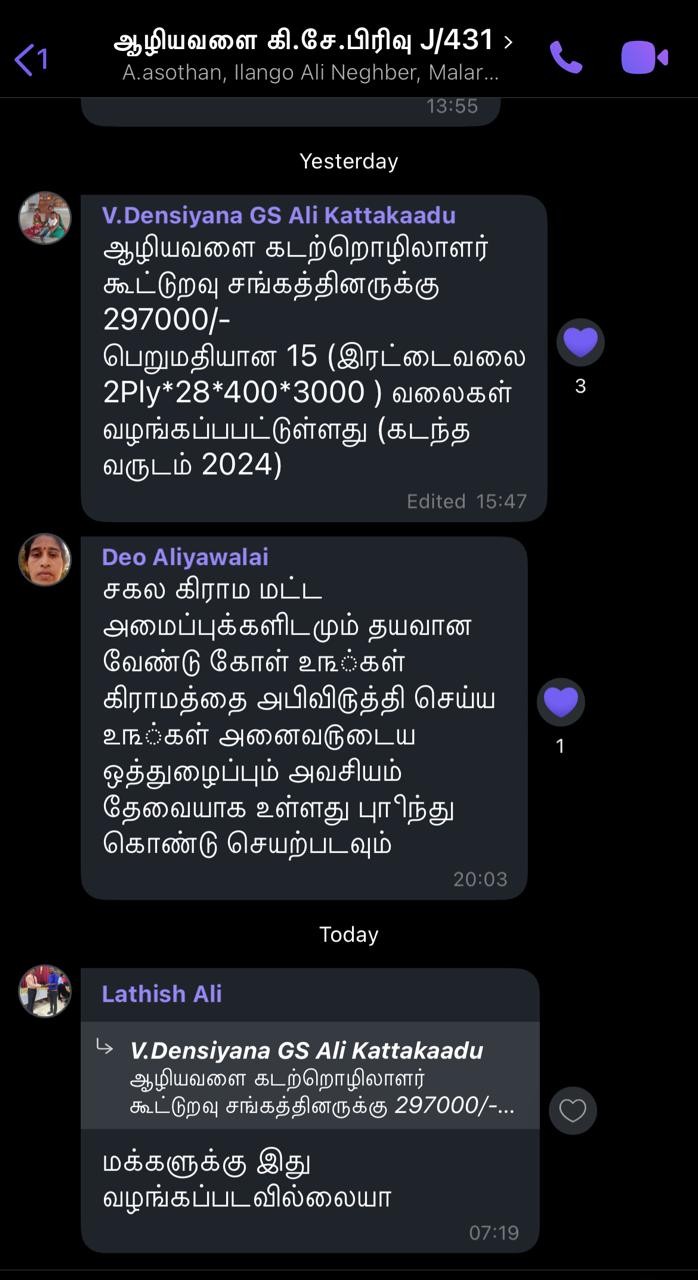Open Lathish Ali's profile picture
698x1280 pixels.
(x=45, y=991)
